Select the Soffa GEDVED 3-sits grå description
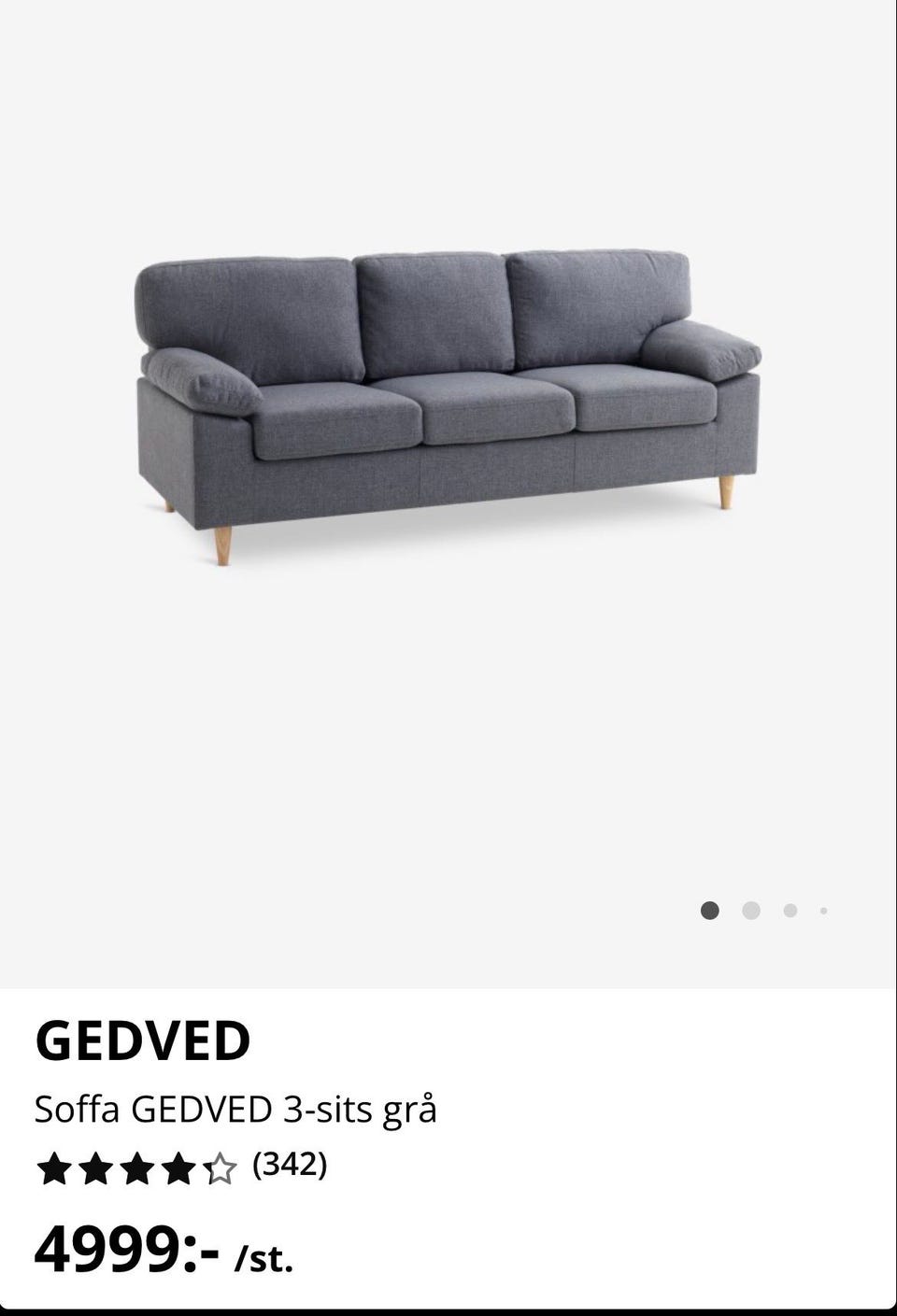 click(x=236, y=1108)
